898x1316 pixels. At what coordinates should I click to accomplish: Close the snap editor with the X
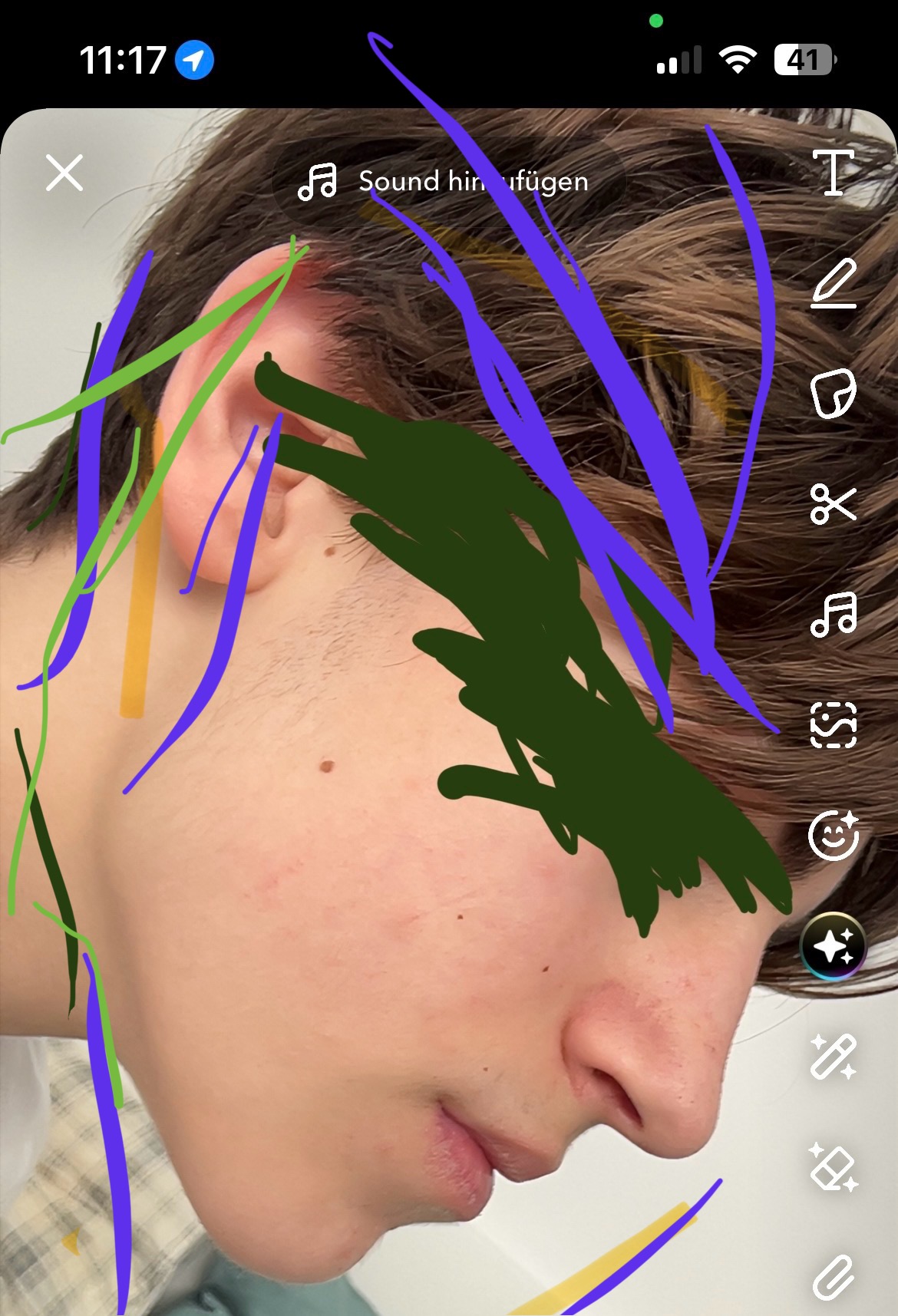[x=64, y=173]
